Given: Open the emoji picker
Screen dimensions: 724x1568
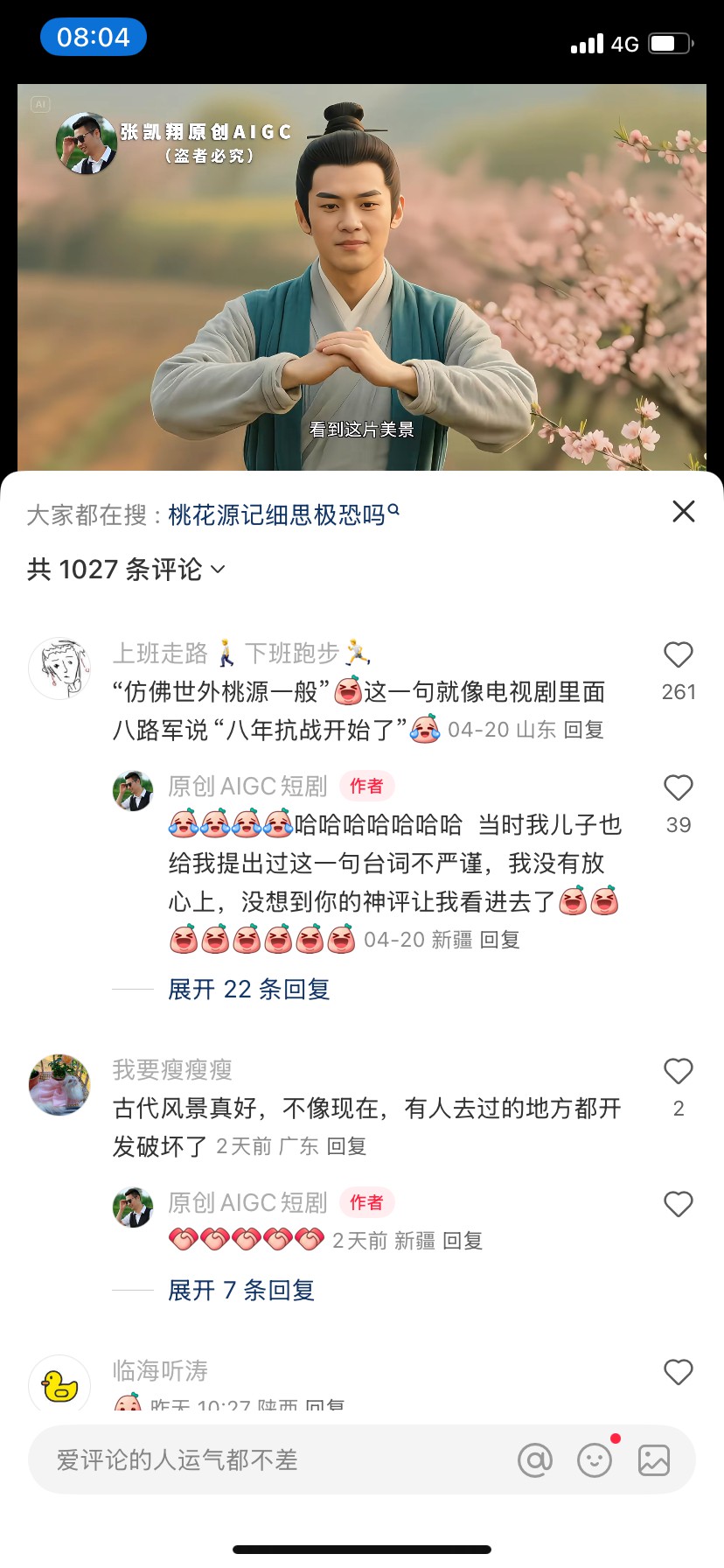Looking at the screenshot, I should click(595, 1460).
